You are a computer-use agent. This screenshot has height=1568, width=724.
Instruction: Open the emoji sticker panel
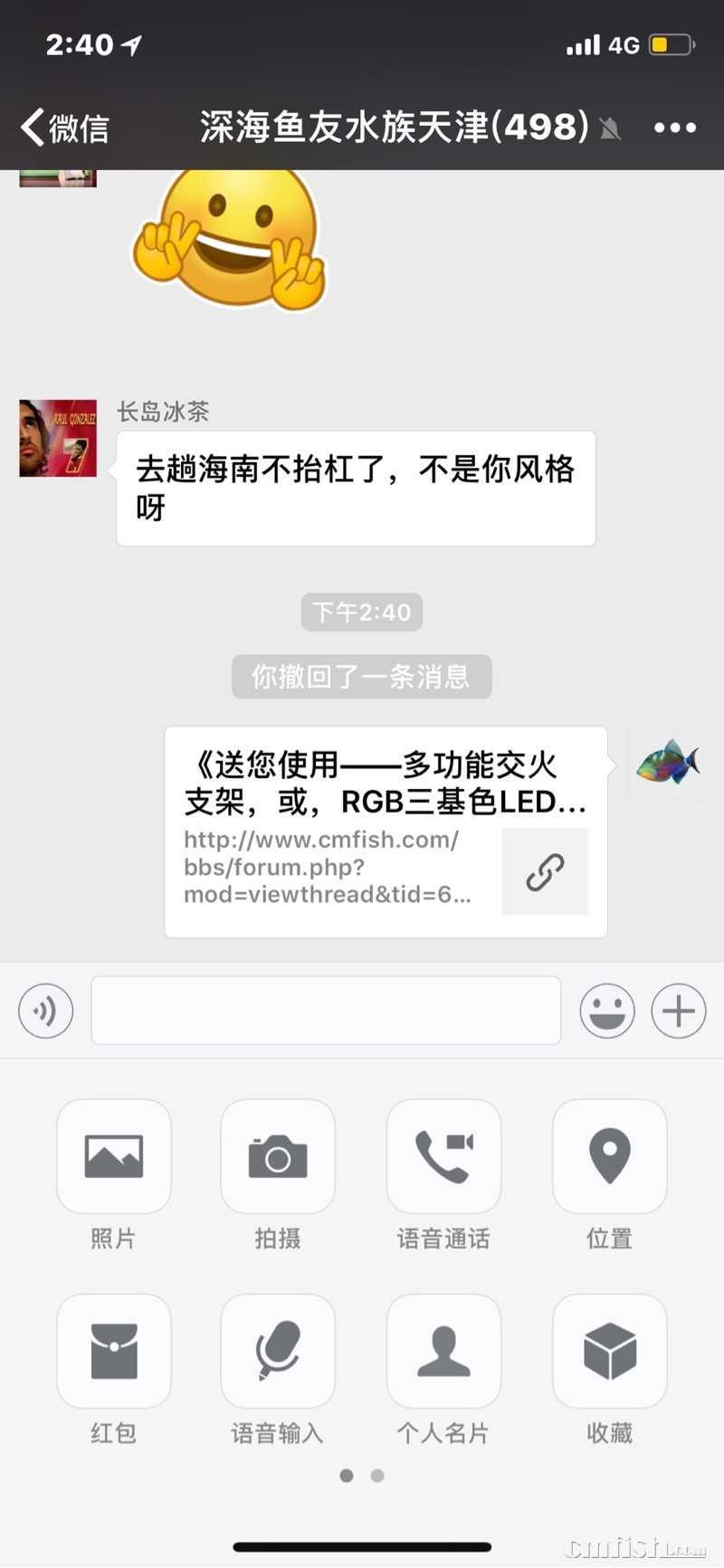(x=606, y=1011)
